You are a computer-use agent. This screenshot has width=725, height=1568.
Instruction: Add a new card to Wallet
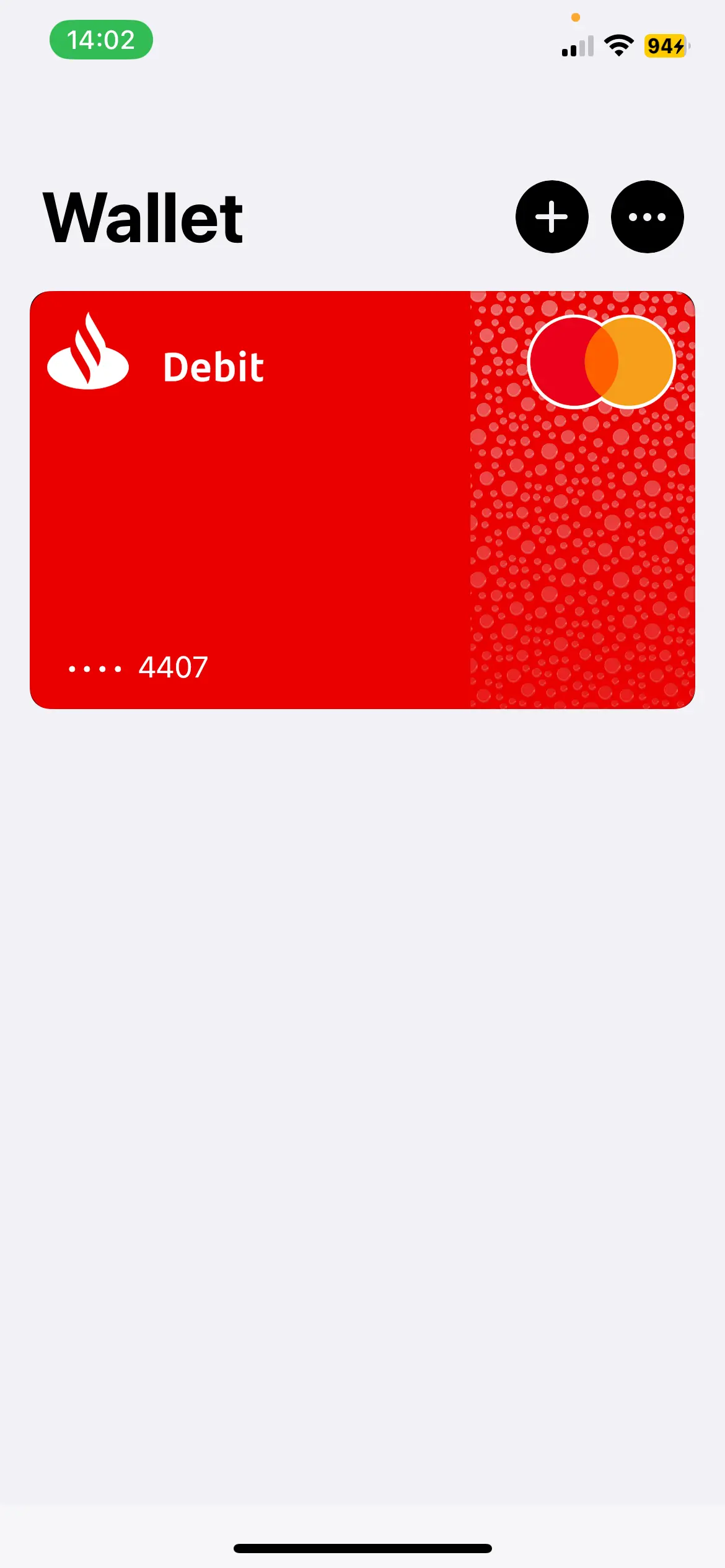tap(551, 217)
